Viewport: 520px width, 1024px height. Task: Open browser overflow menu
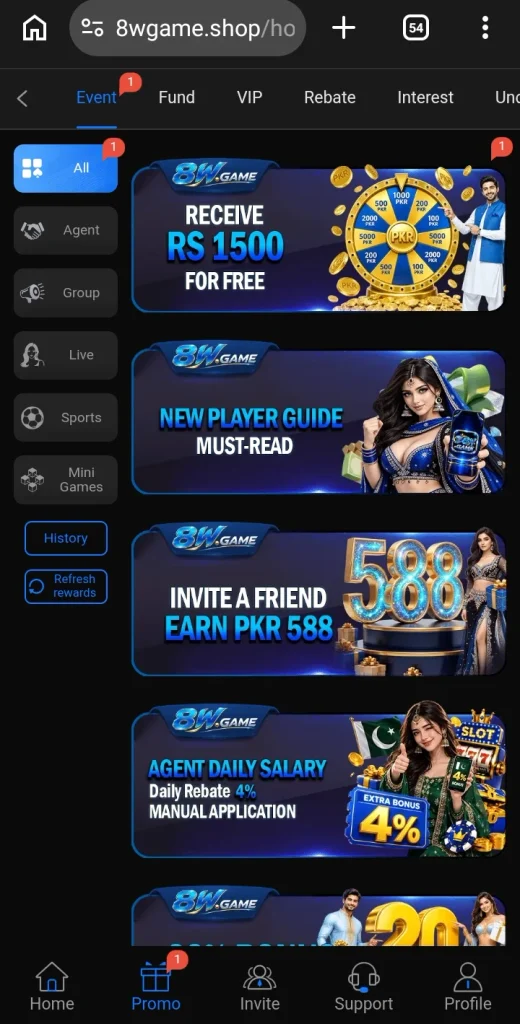(x=485, y=28)
